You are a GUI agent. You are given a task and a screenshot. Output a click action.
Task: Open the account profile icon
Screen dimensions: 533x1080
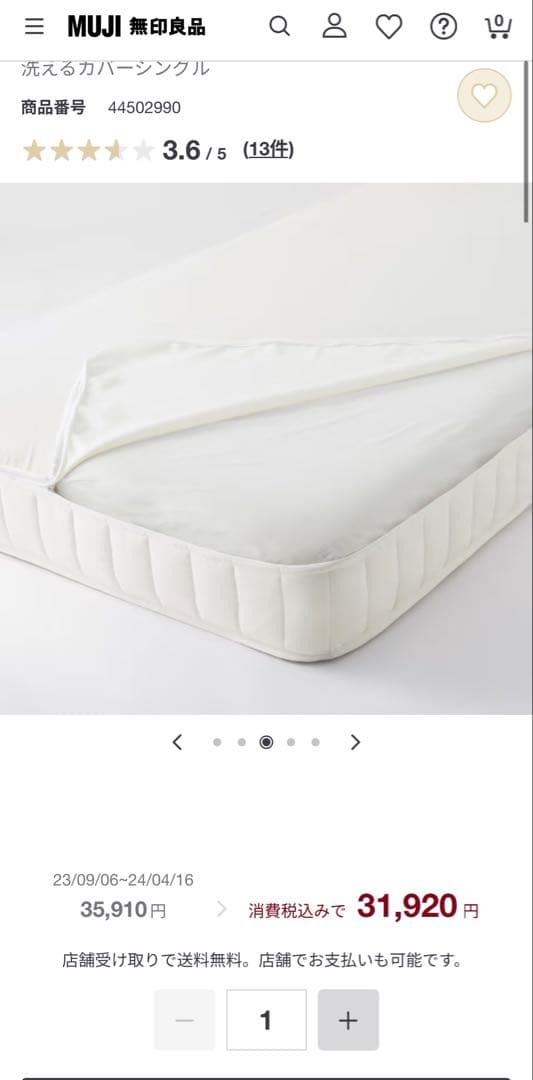click(x=335, y=26)
